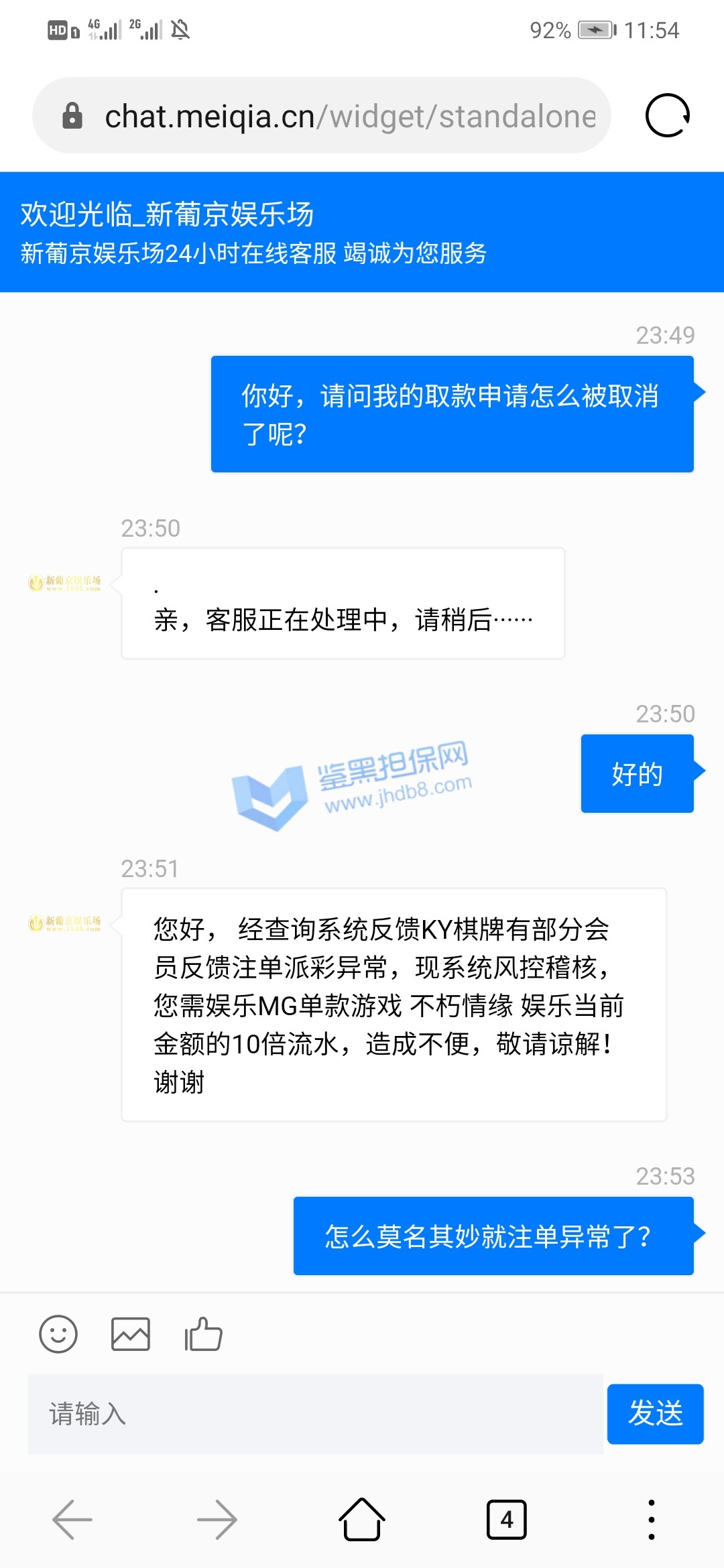The height and width of the screenshot is (1568, 724).
Task: Focus the 请输入 message field
Action: click(x=315, y=1414)
